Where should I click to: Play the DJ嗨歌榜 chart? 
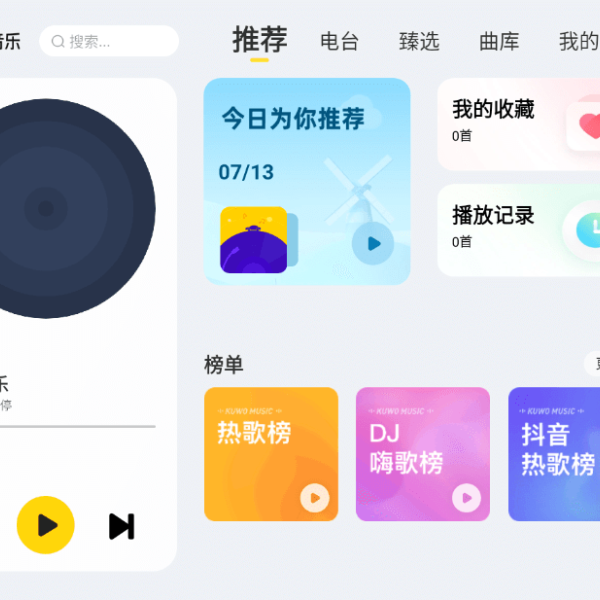pos(466,497)
